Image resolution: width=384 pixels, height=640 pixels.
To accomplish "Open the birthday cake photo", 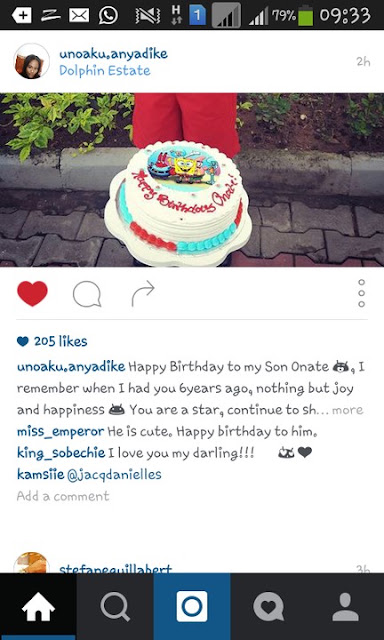I will coord(192,180).
